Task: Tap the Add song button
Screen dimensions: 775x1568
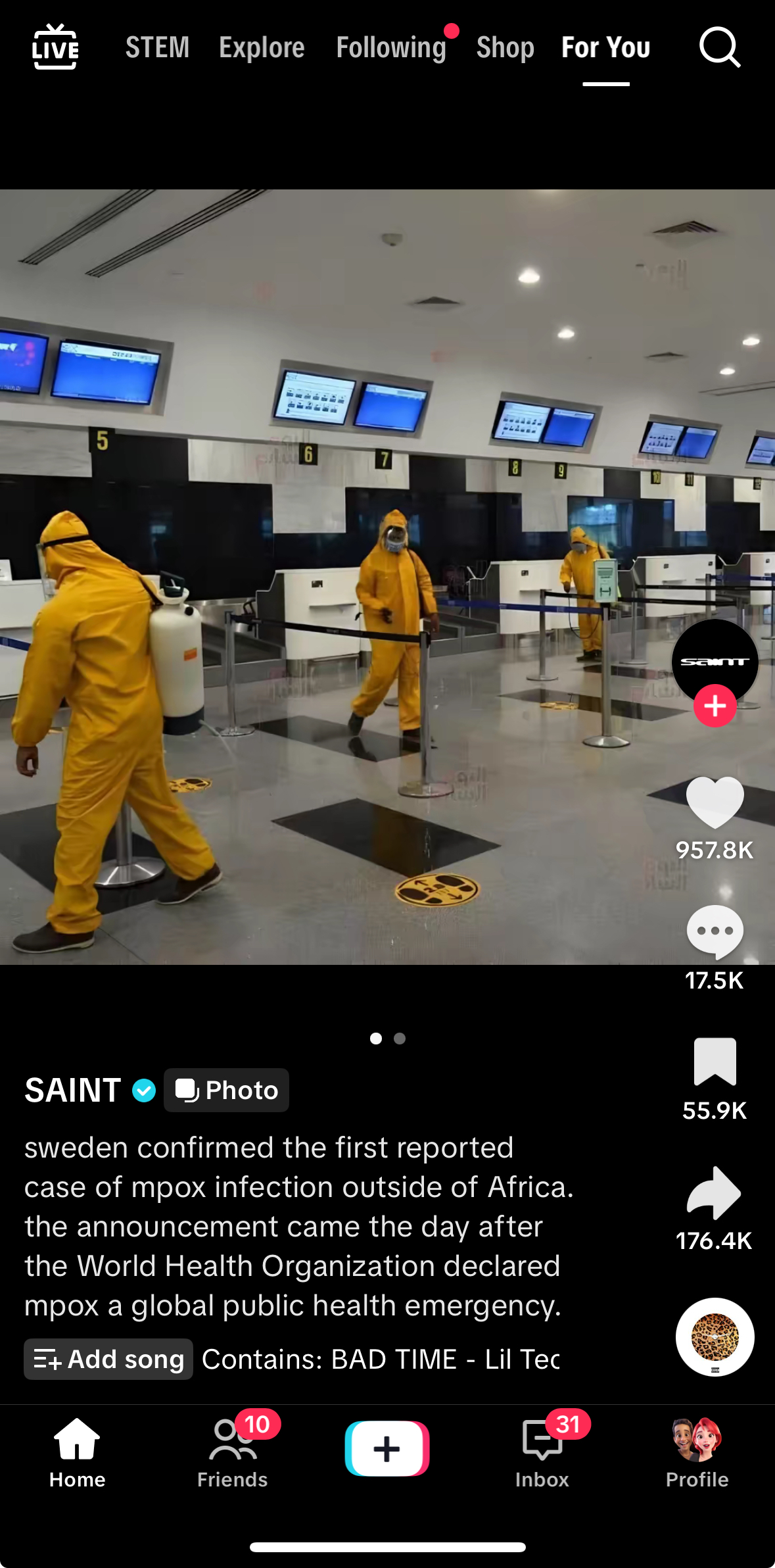Action: pos(108,1359)
